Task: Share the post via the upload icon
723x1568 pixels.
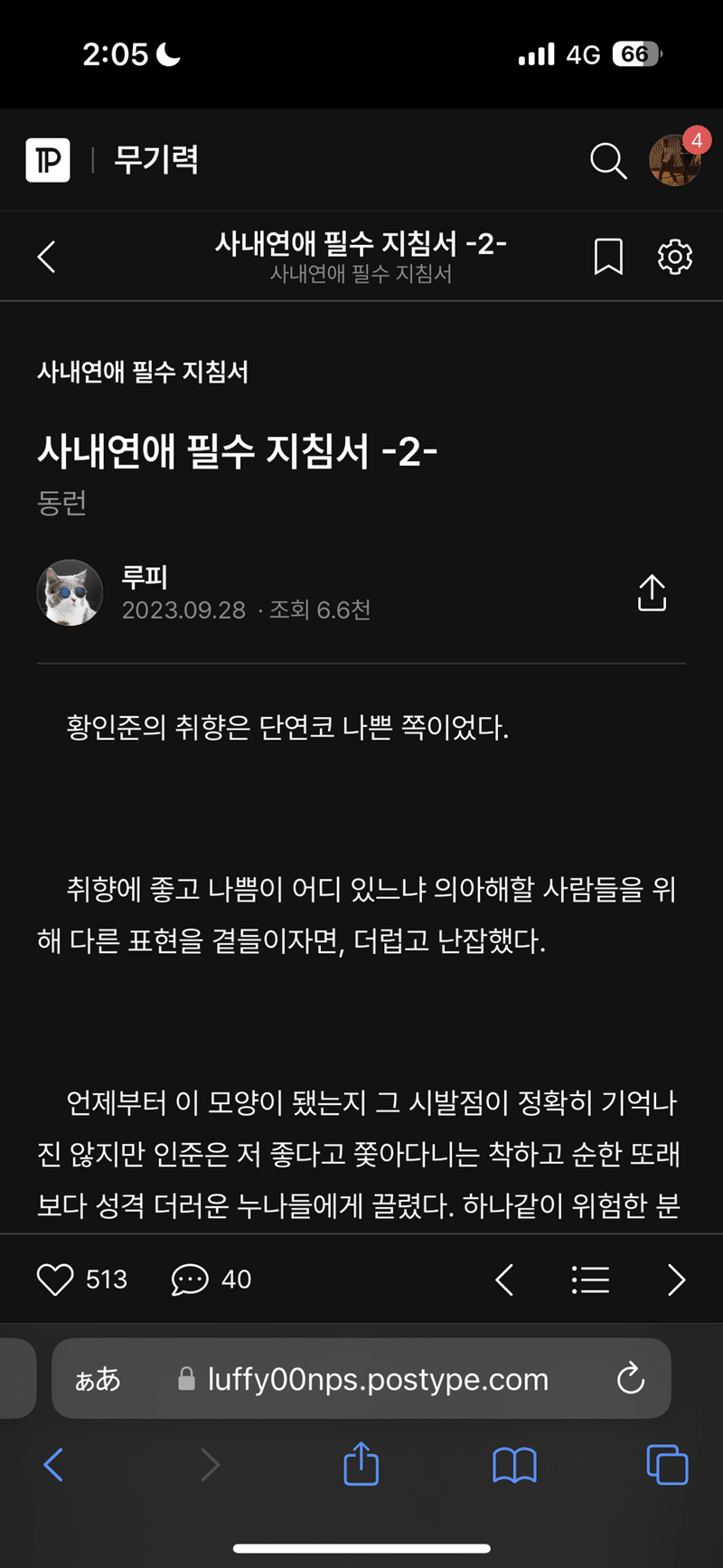Action: click(652, 593)
